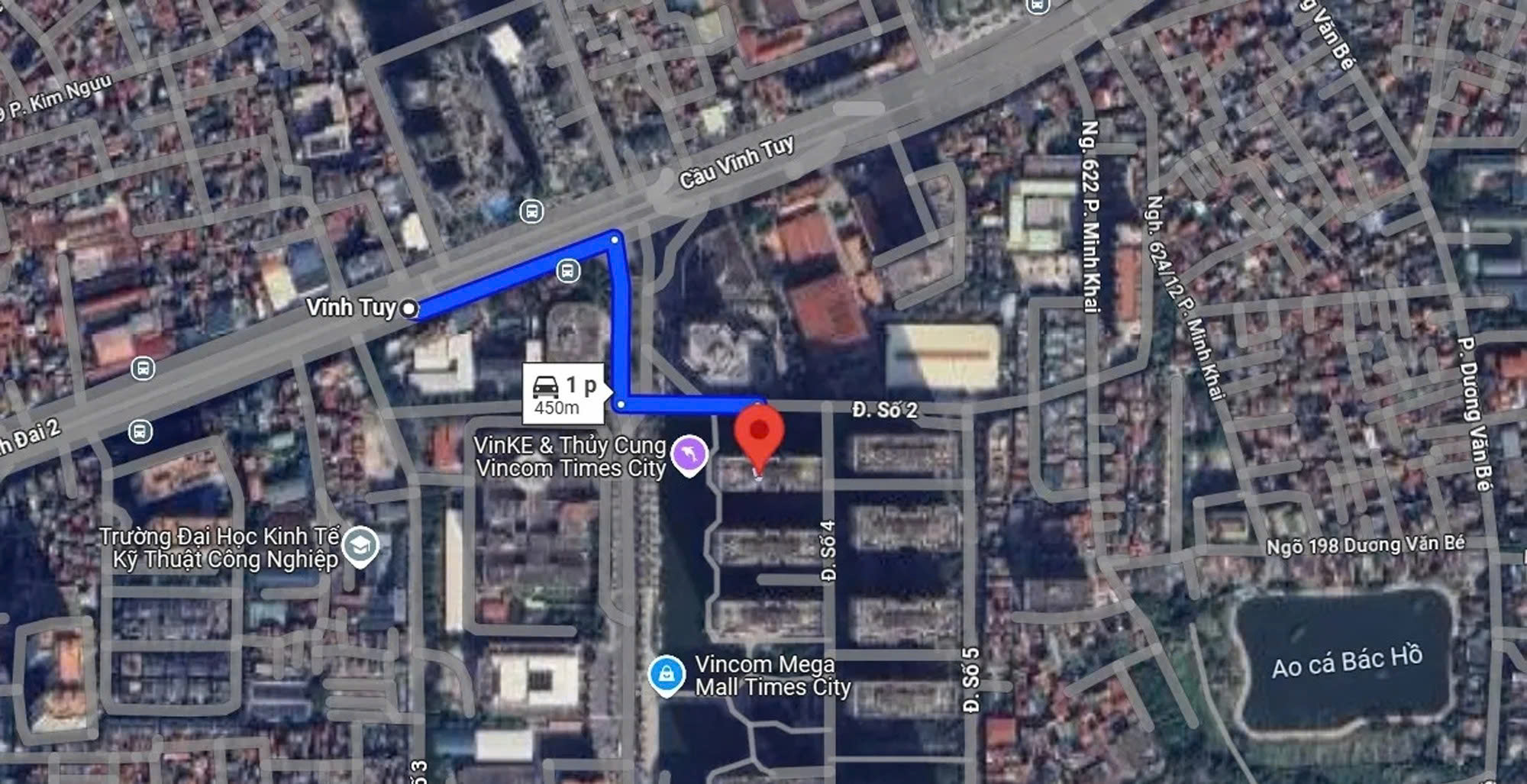Tap the bus stop icon on the blue route
This screenshot has height=784, width=1527.
[567, 270]
